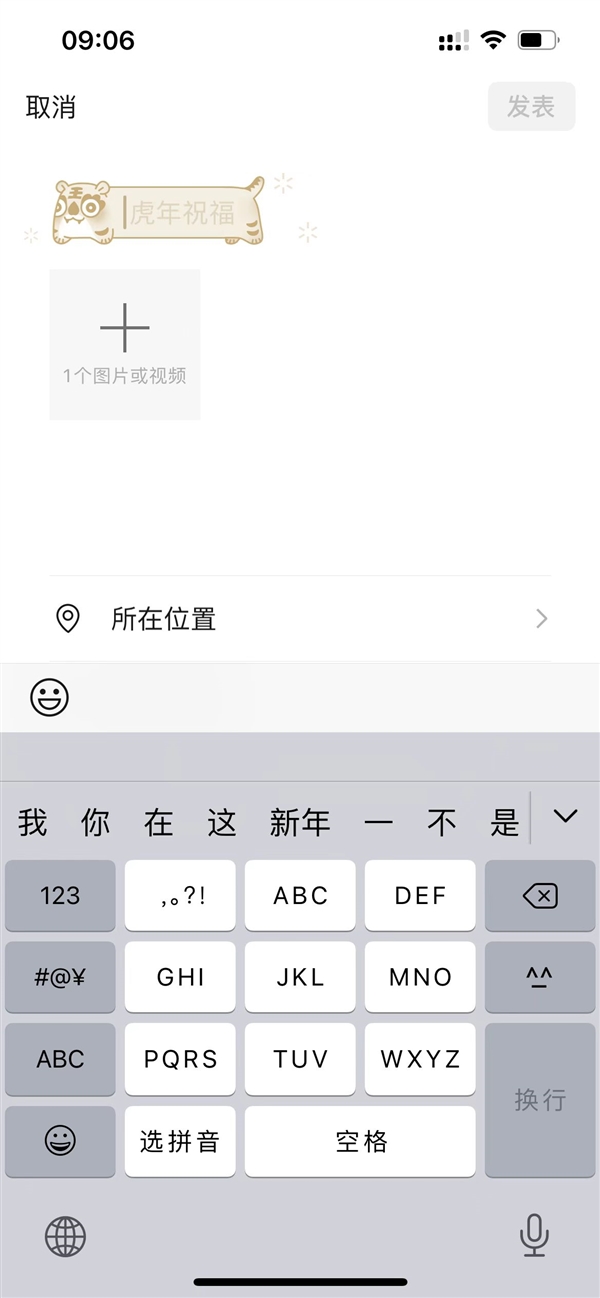Tap the backspace key

540,895
